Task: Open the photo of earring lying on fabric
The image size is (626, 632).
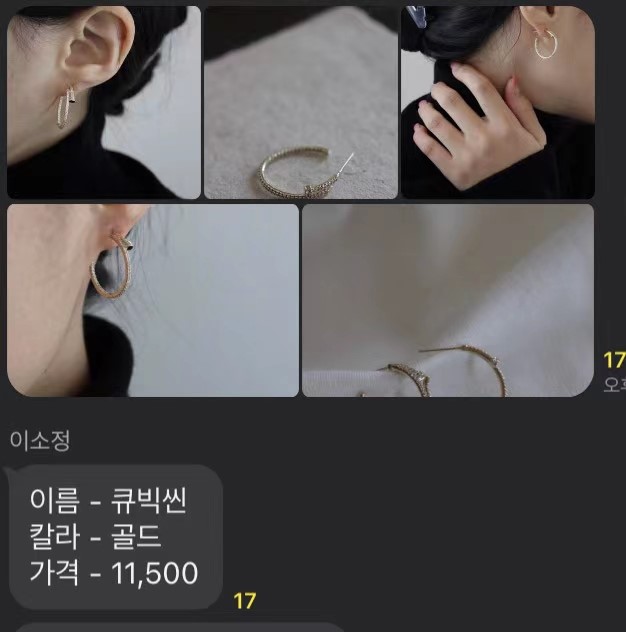Action: coord(300,102)
